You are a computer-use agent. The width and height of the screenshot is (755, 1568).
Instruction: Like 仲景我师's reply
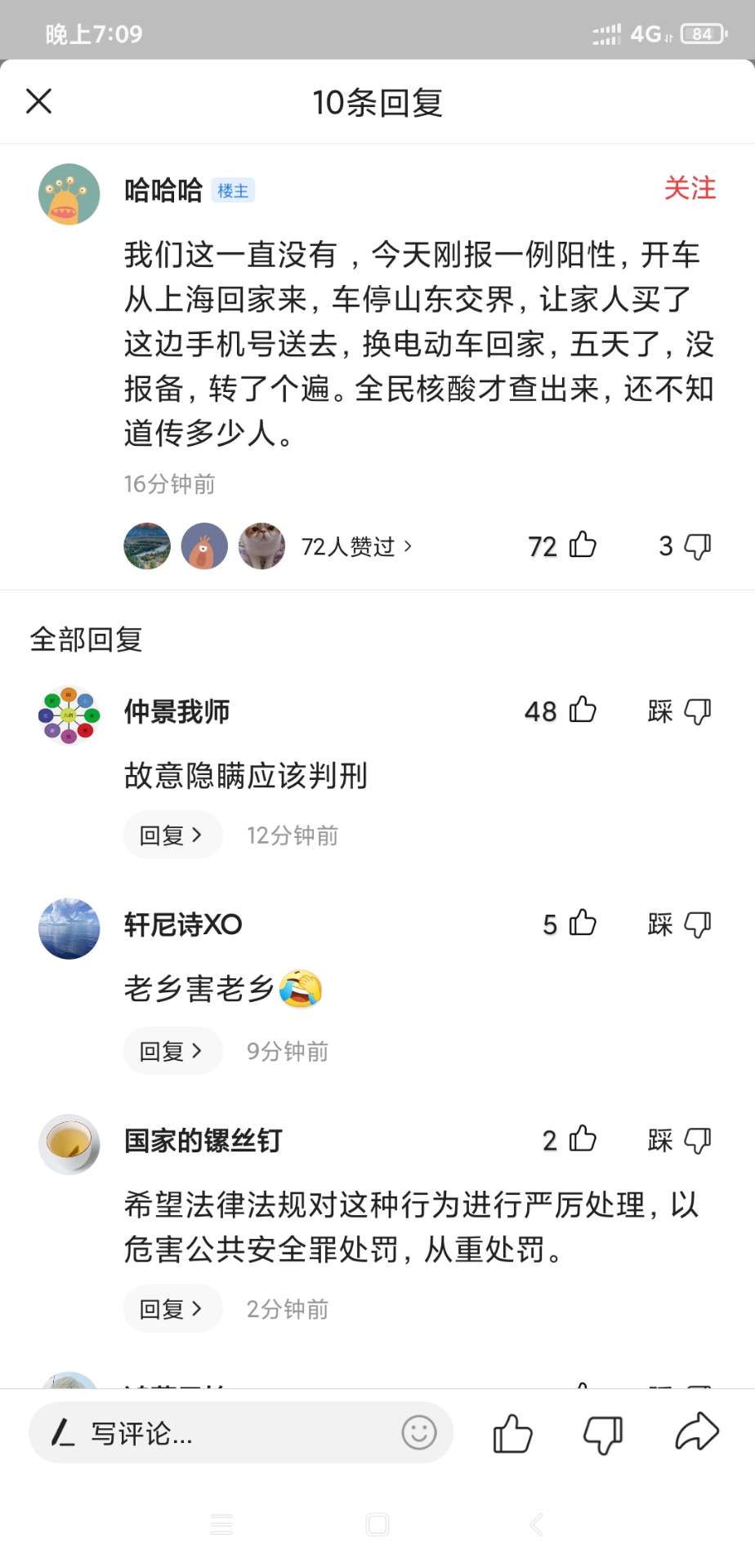point(582,710)
